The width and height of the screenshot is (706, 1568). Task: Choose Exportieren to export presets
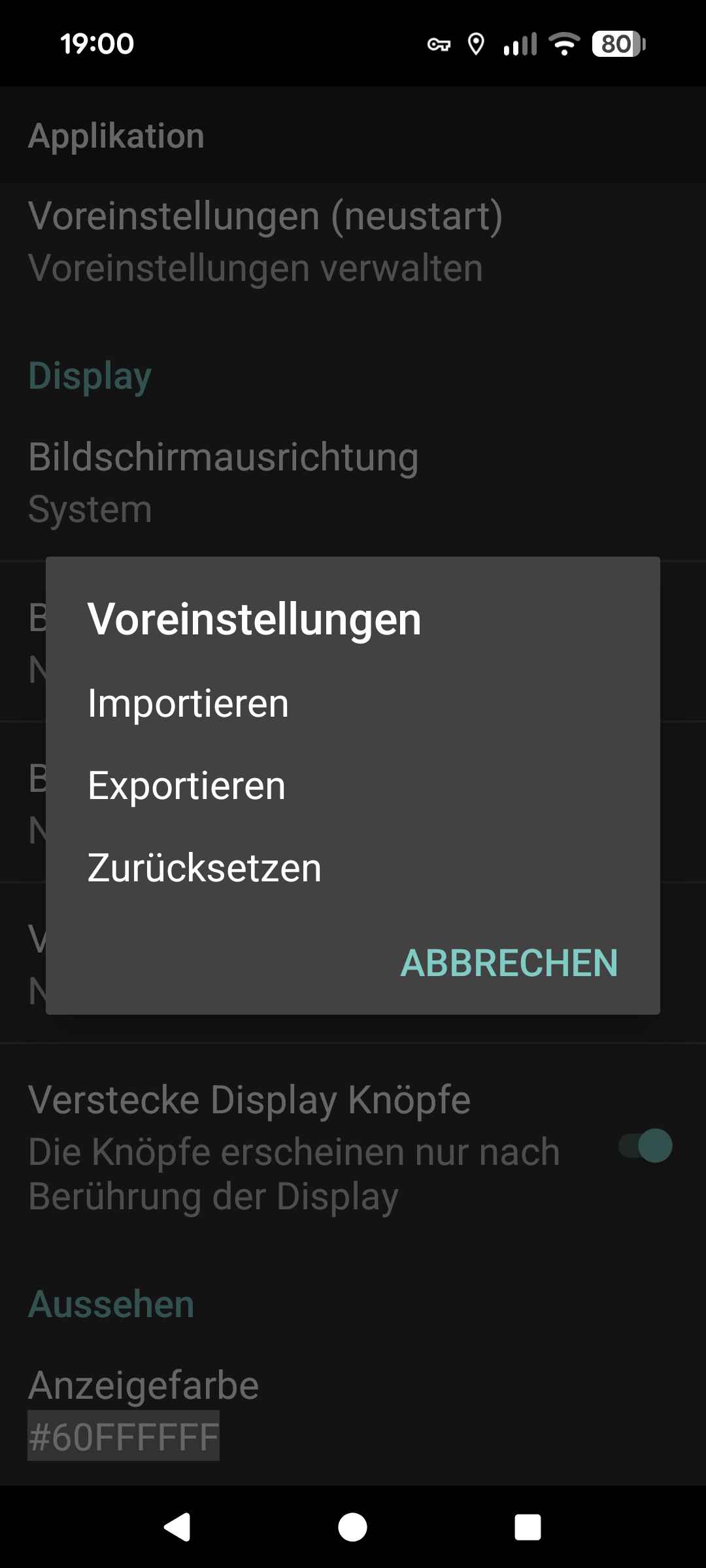187,786
